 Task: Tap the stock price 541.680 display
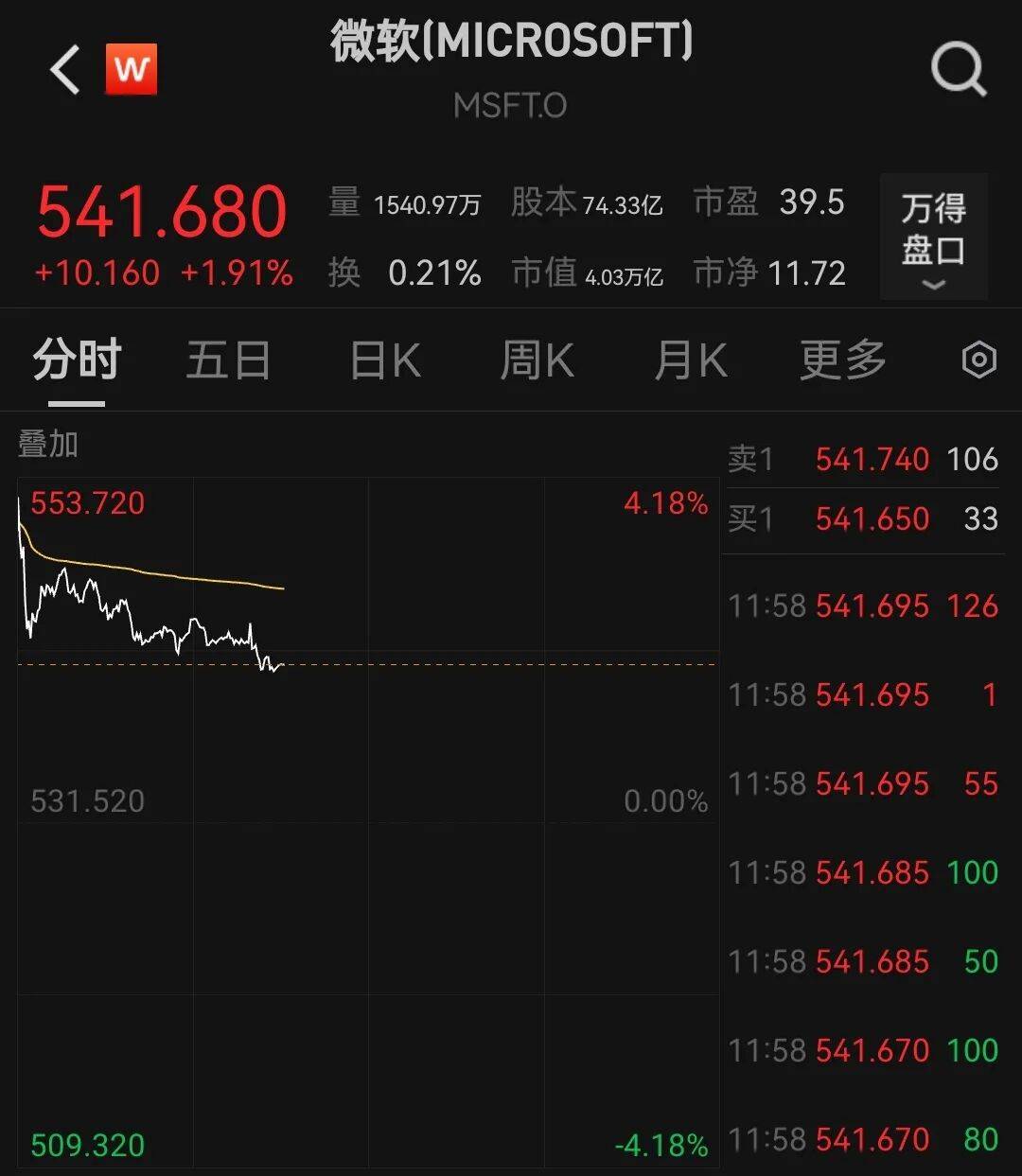[161, 208]
